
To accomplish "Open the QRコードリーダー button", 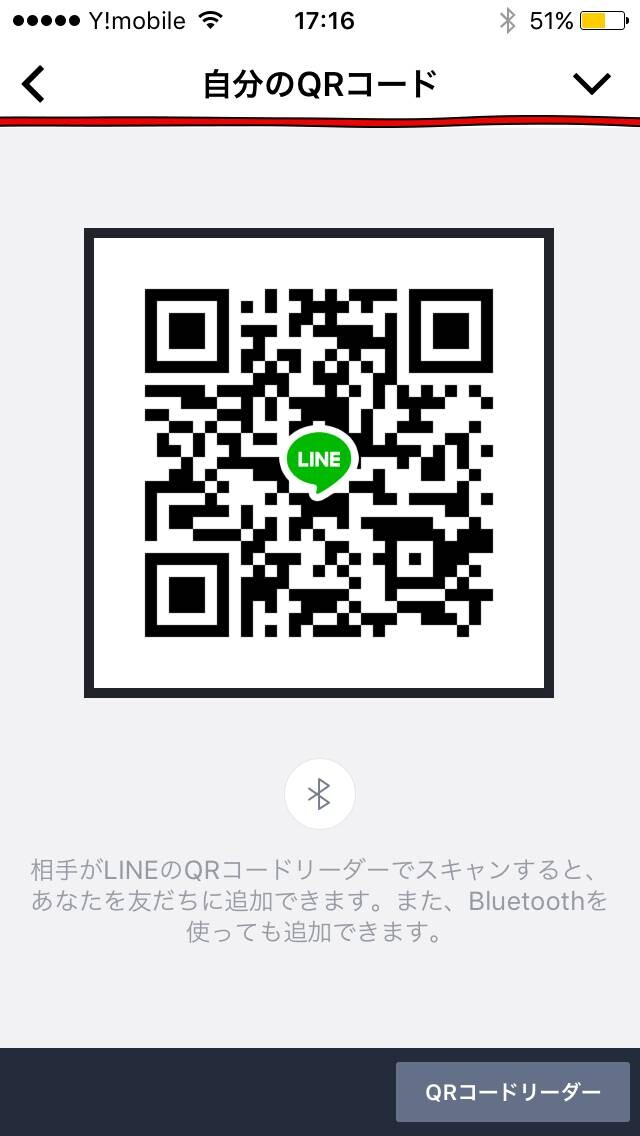I will [512, 1092].
